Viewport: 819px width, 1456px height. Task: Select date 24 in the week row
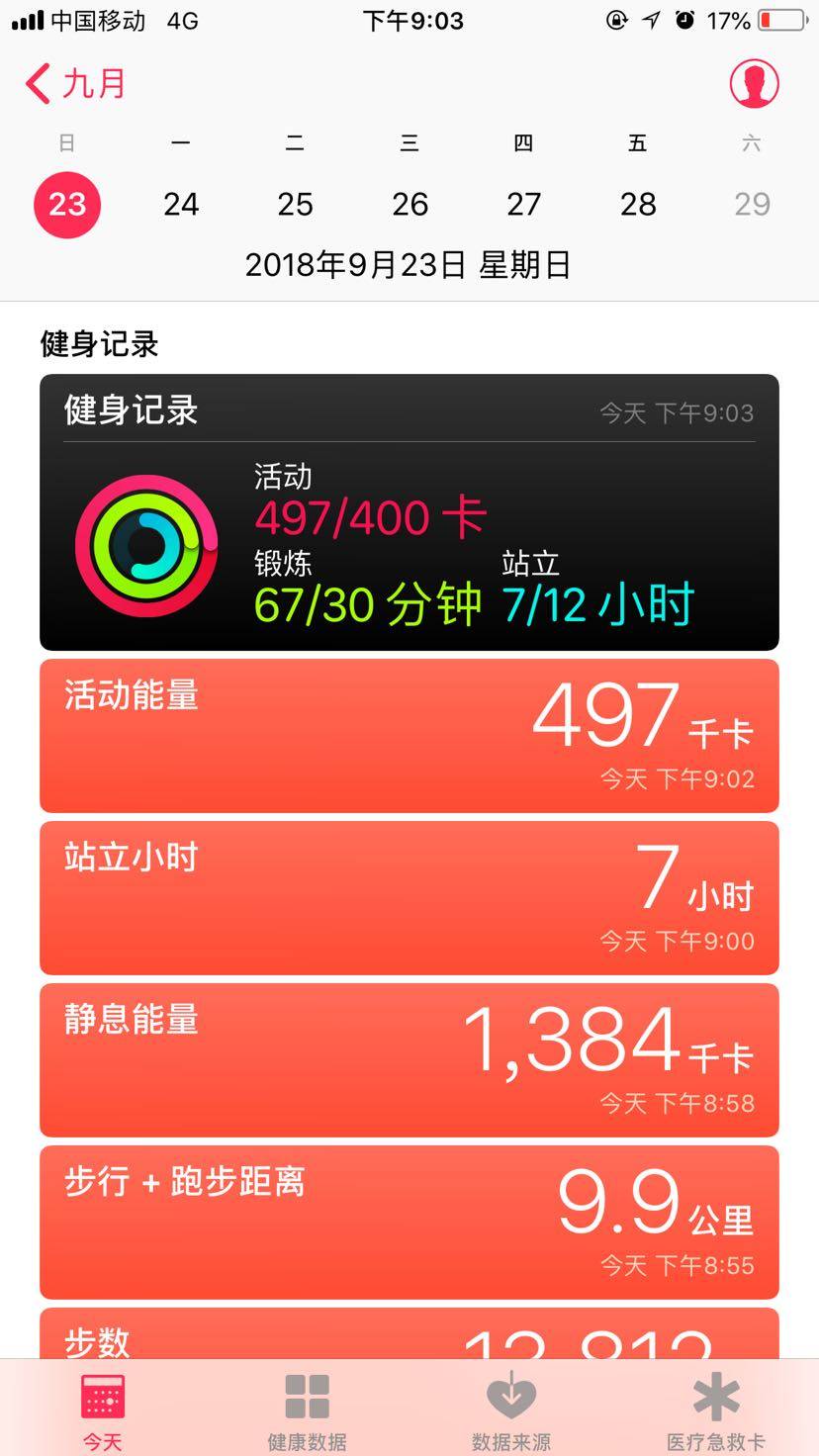tap(181, 204)
